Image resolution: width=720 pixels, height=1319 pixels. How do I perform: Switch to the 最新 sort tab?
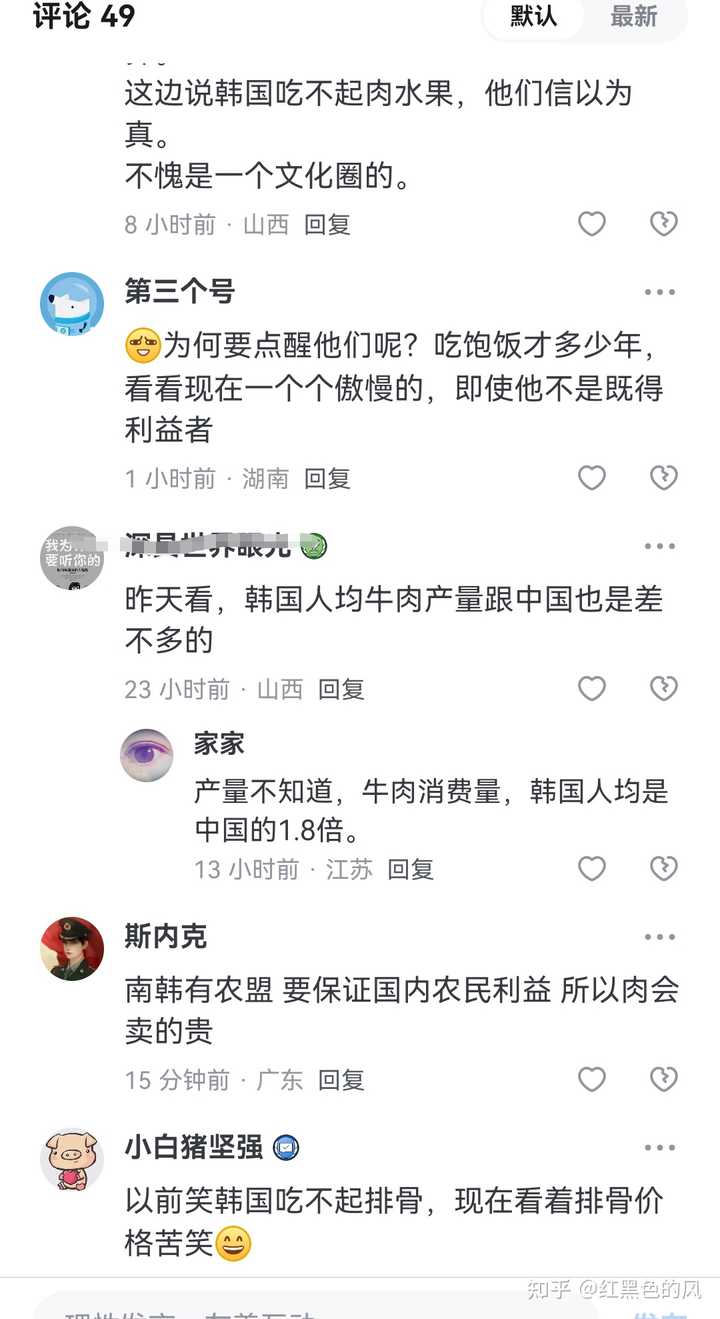click(634, 17)
